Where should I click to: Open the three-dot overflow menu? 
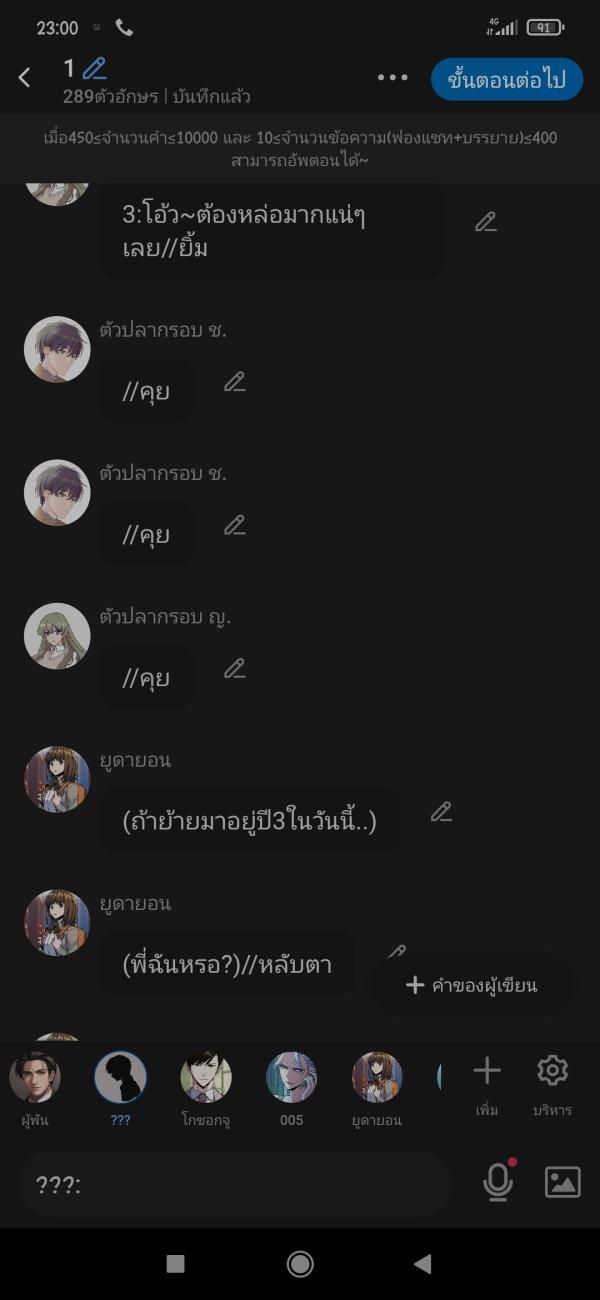392,78
